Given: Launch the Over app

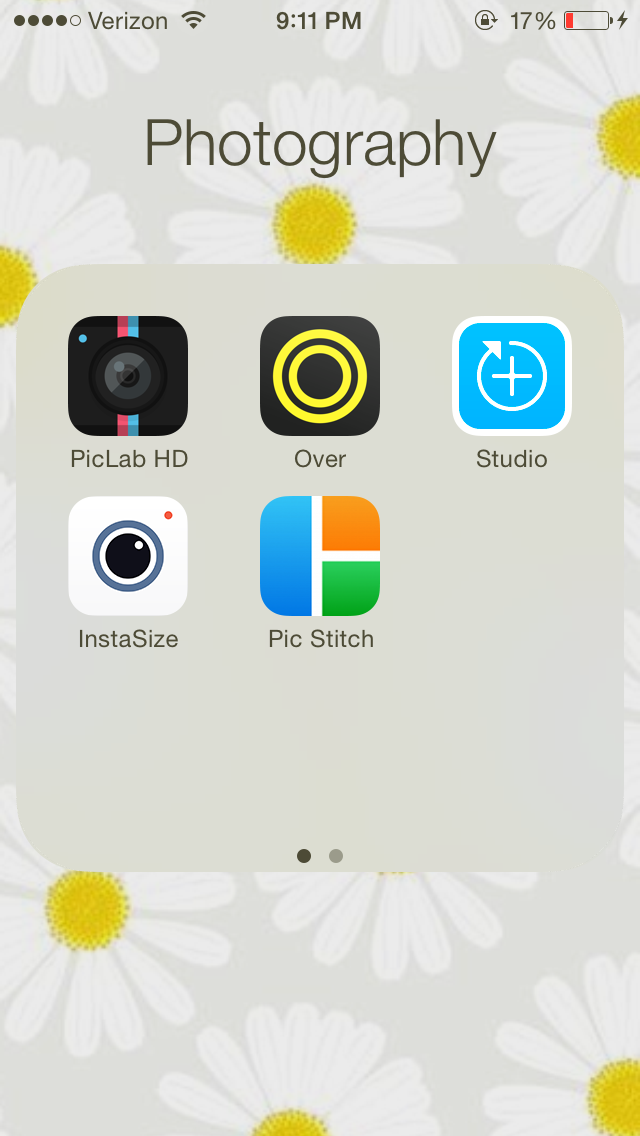Looking at the screenshot, I should pyautogui.click(x=320, y=376).
